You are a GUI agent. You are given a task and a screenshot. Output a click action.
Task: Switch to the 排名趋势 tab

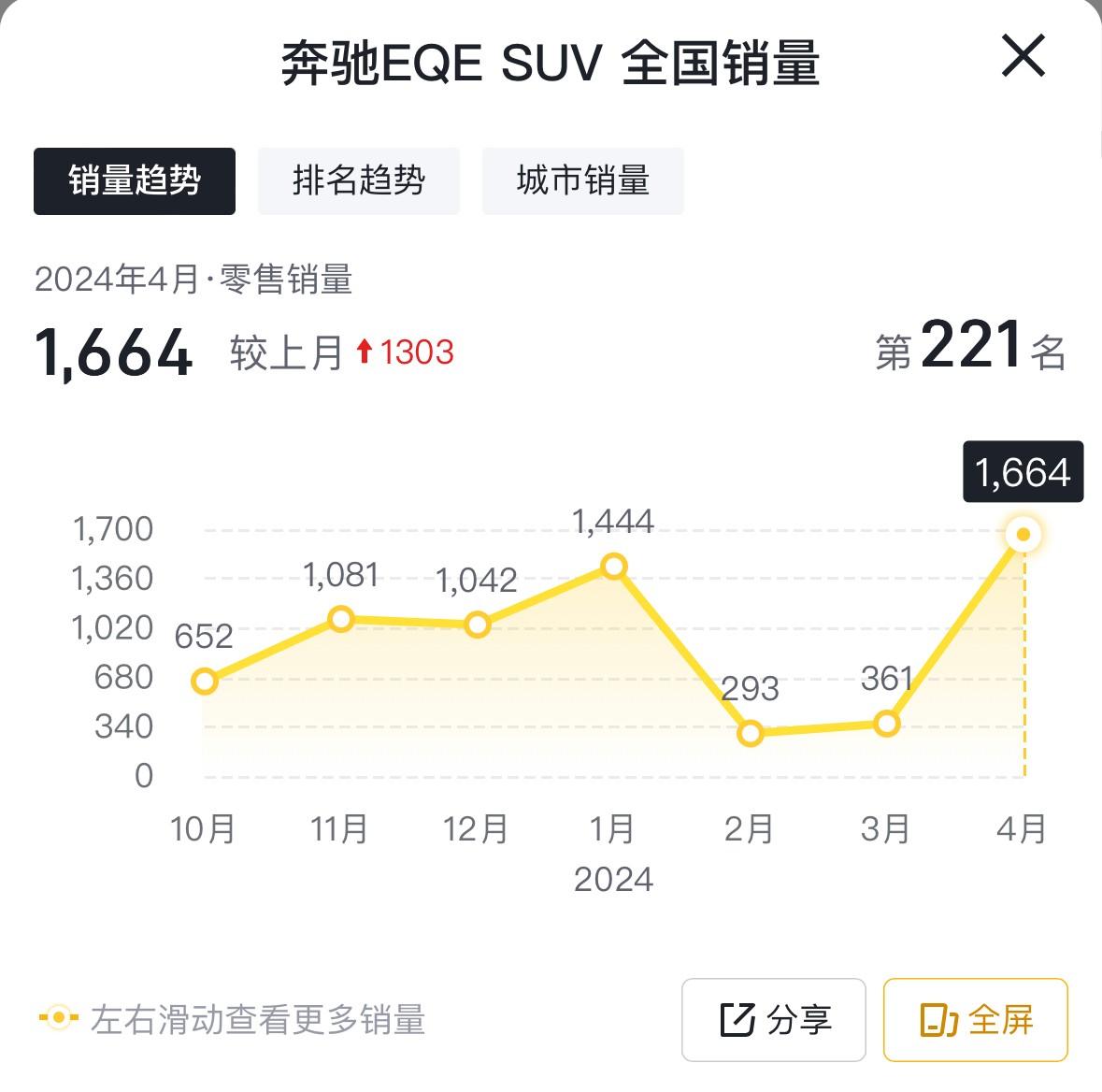pyautogui.click(x=359, y=180)
